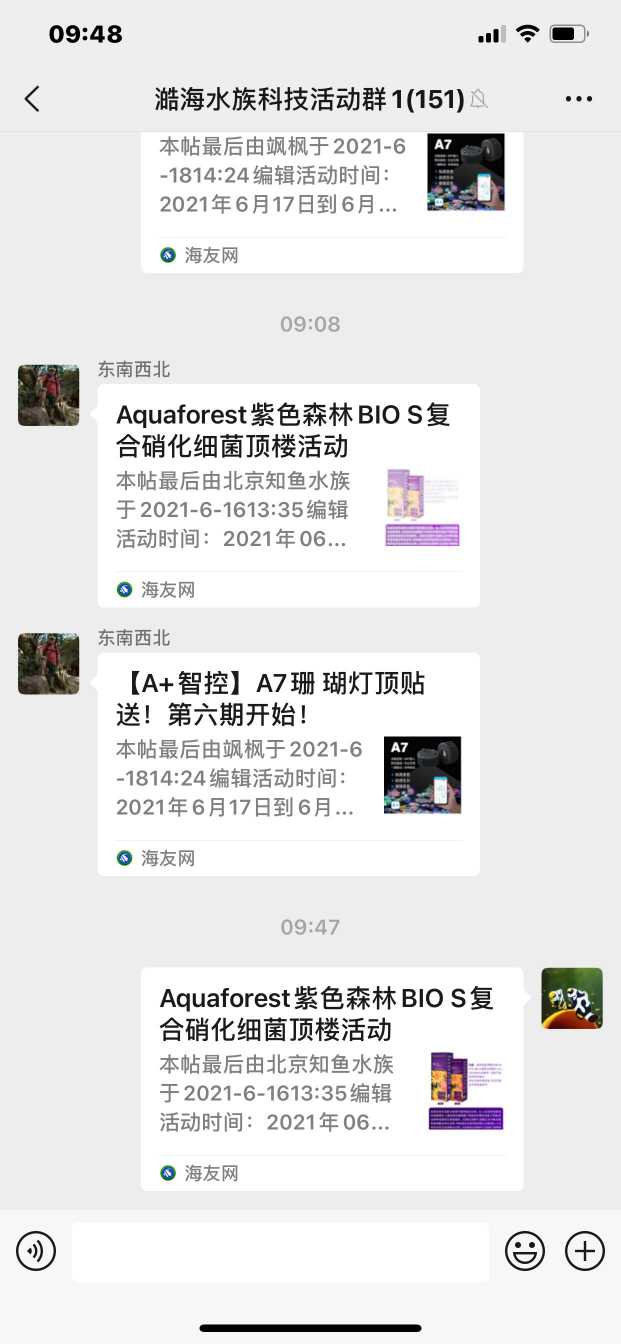Viewport: 621px width, 1344px height.
Task: Focus the message text field
Action: pos(280,1251)
